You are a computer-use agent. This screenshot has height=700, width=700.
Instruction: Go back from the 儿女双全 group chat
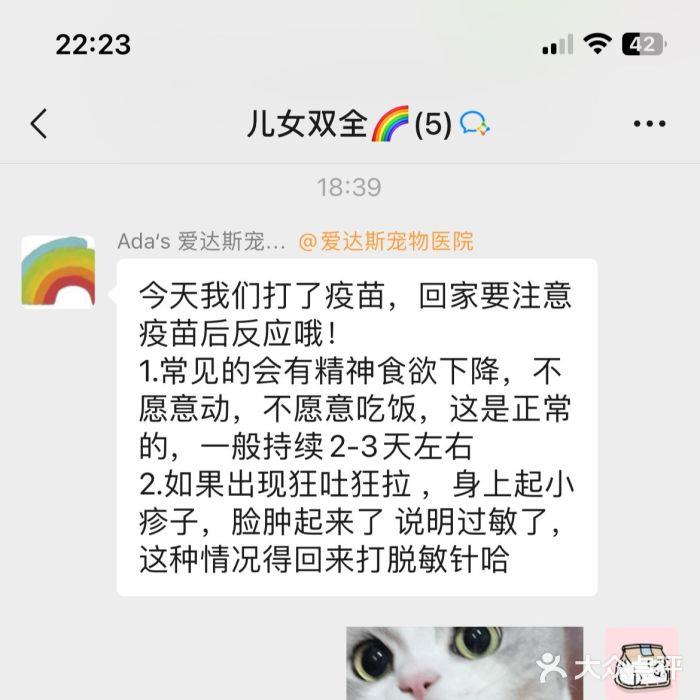pos(39,124)
